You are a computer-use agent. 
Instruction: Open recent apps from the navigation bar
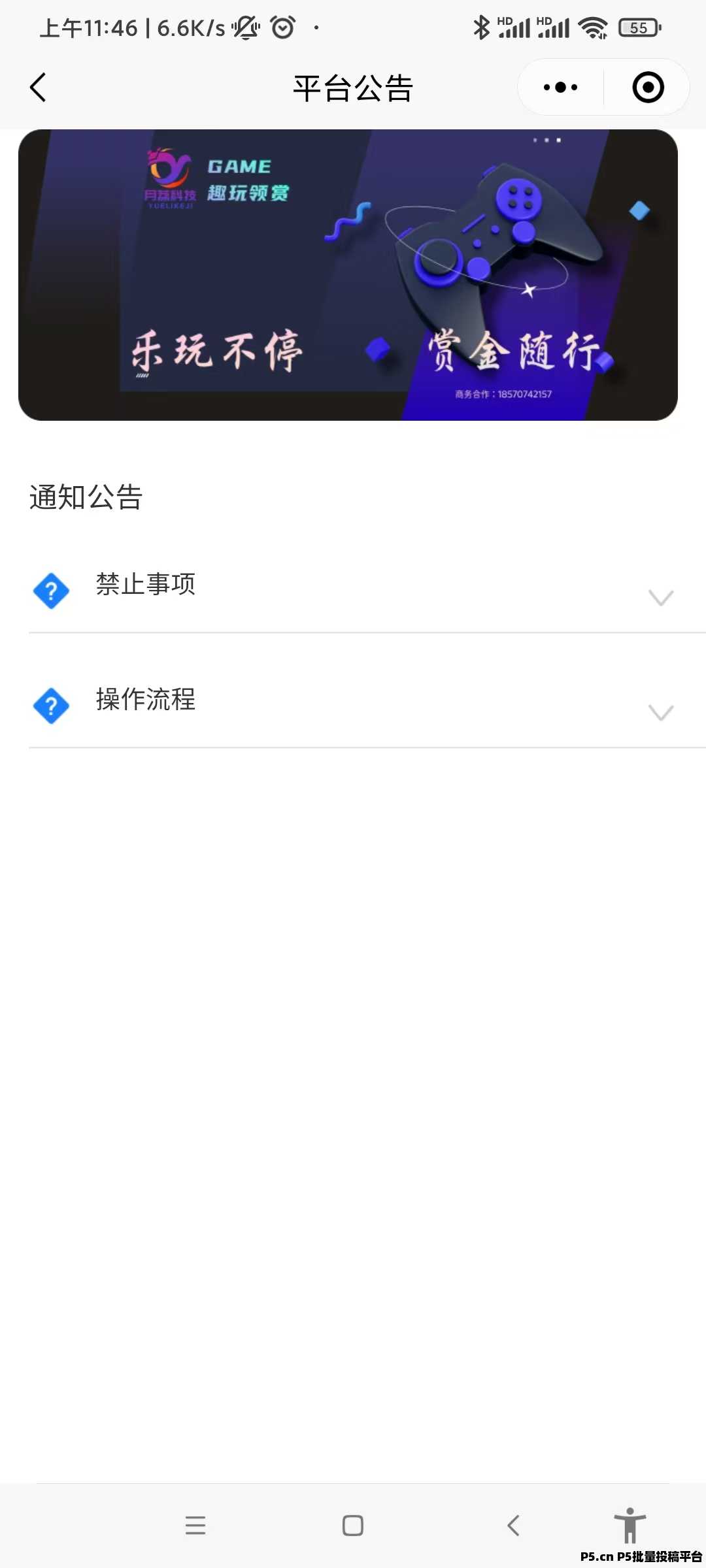point(195,1525)
